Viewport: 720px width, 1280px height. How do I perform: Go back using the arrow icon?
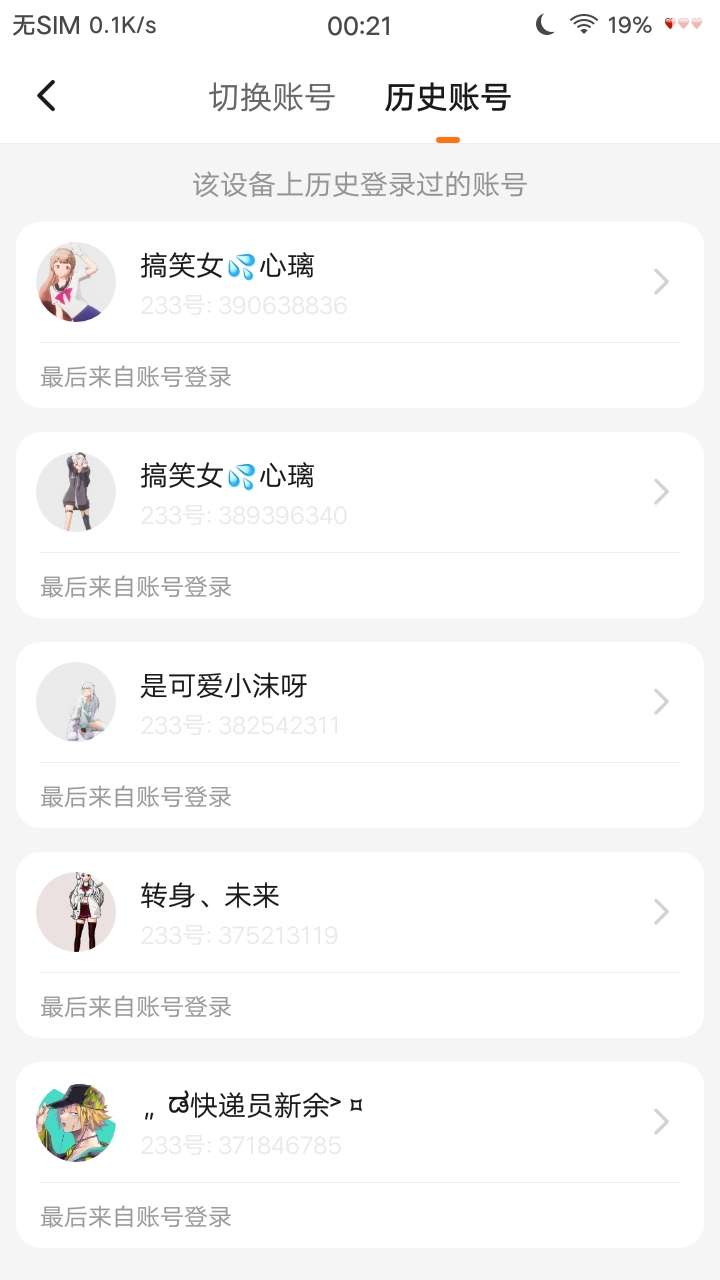coord(46,96)
